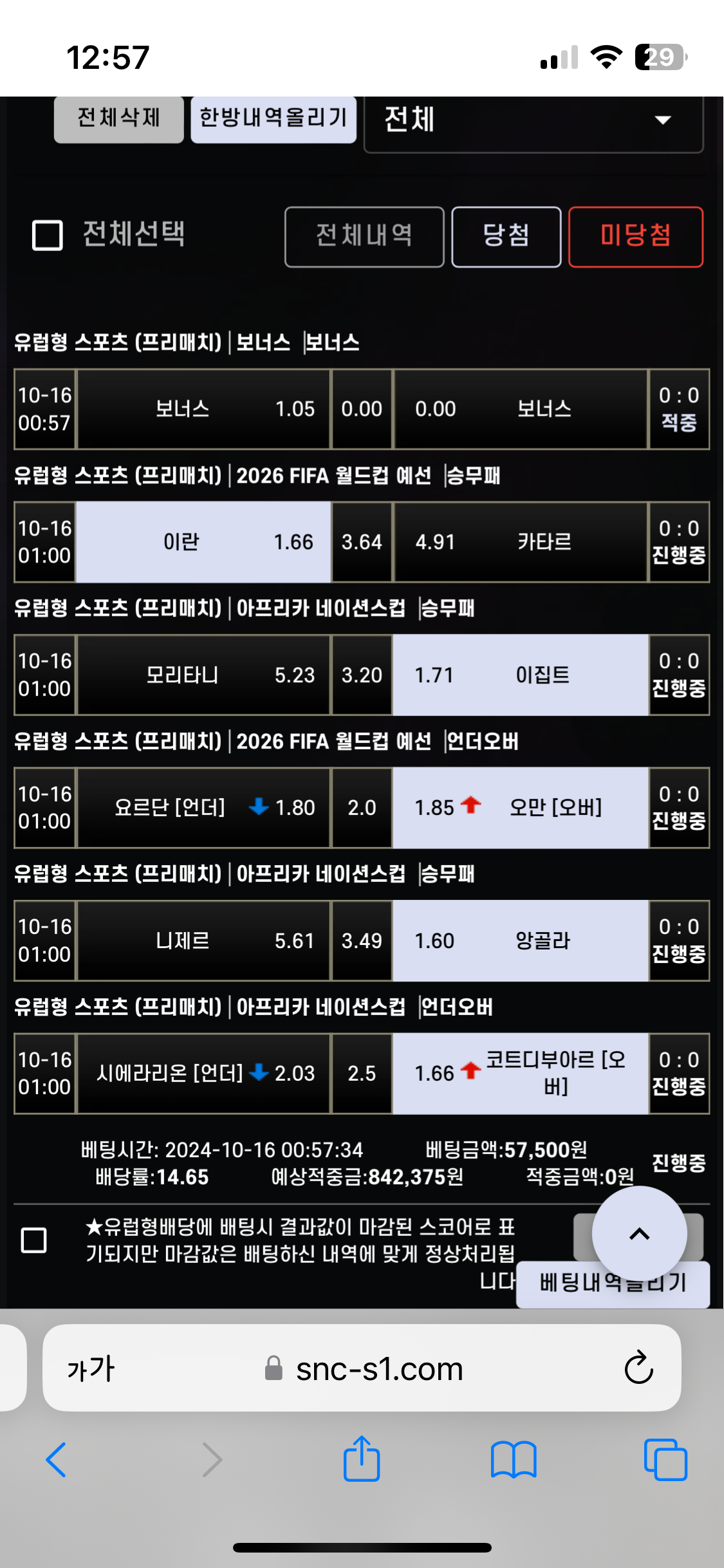The image size is (724, 1568).
Task: Open the 전체 dropdown
Action: coord(534,122)
